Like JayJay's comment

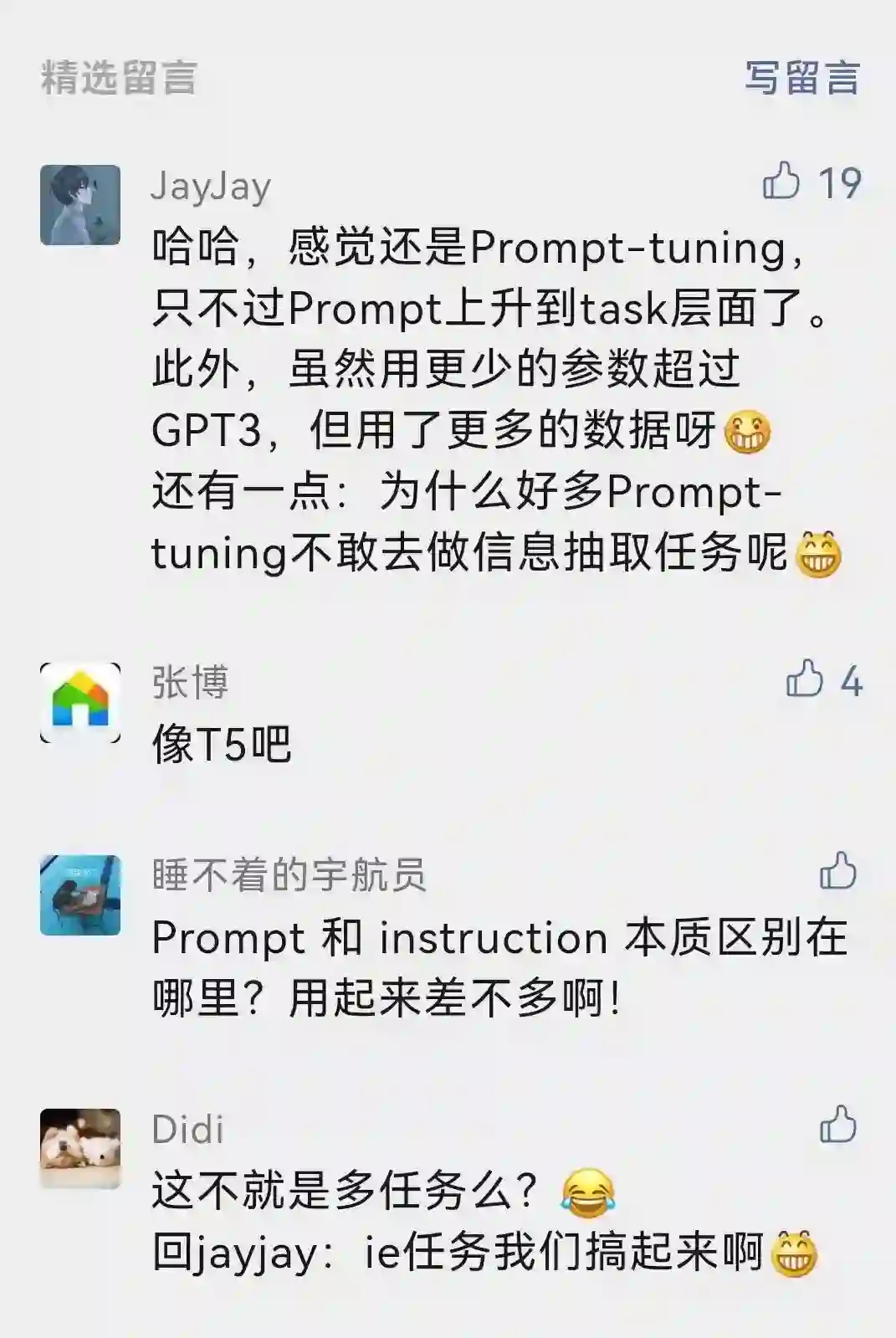pyautogui.click(x=781, y=181)
